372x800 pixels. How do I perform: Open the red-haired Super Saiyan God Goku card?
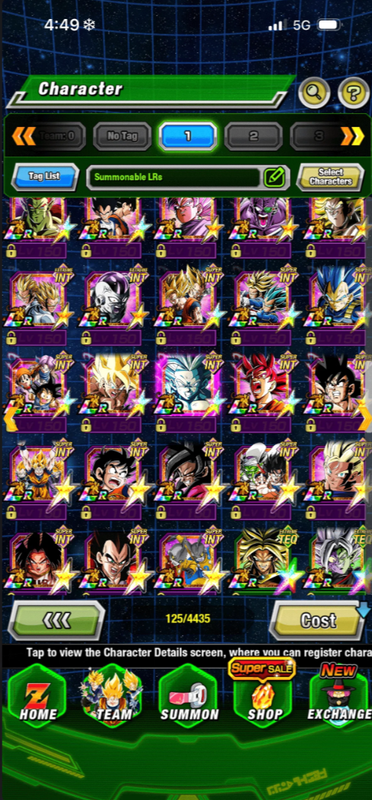(262, 387)
